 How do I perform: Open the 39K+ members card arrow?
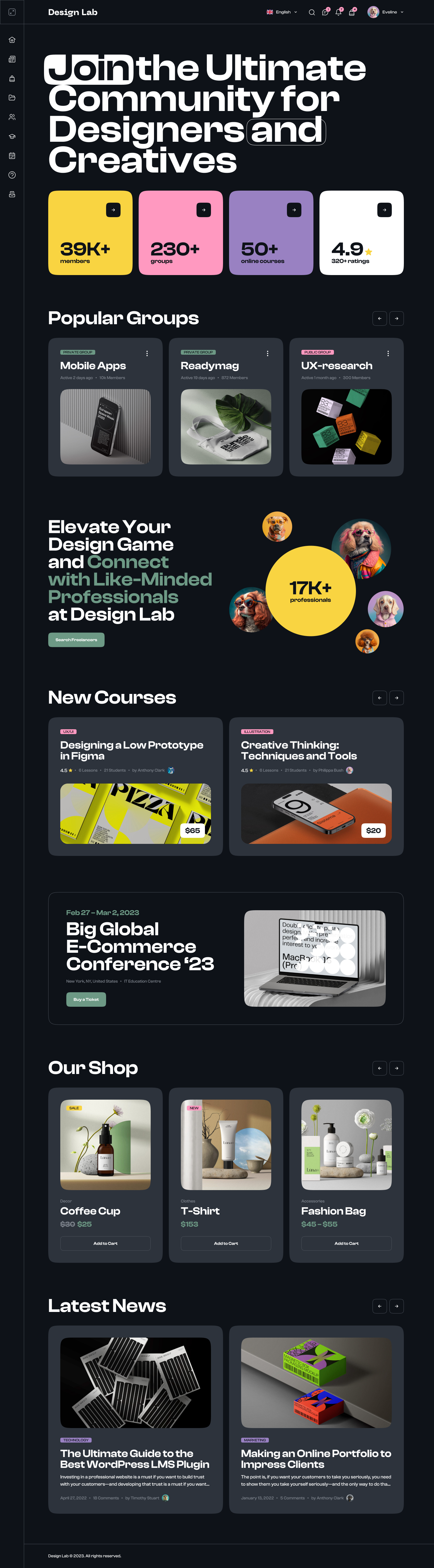[113, 210]
